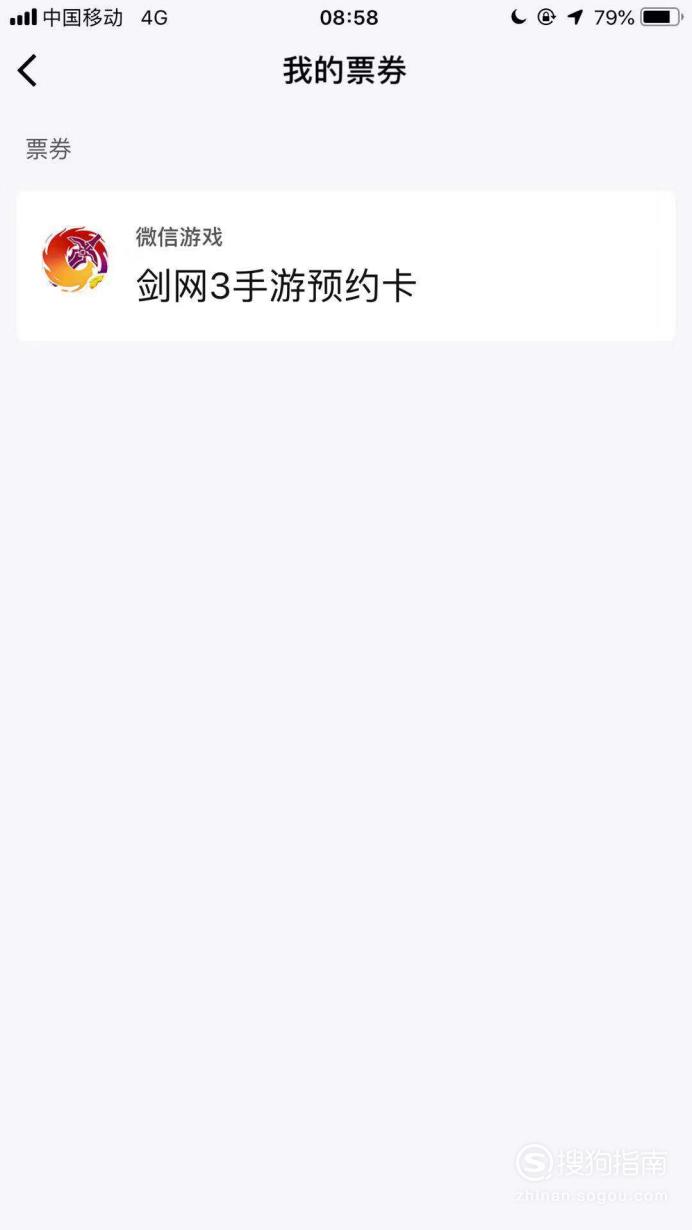The width and height of the screenshot is (692, 1230).
Task: Open the 剑网3手游预约卡 ticket card
Action: coord(346,266)
